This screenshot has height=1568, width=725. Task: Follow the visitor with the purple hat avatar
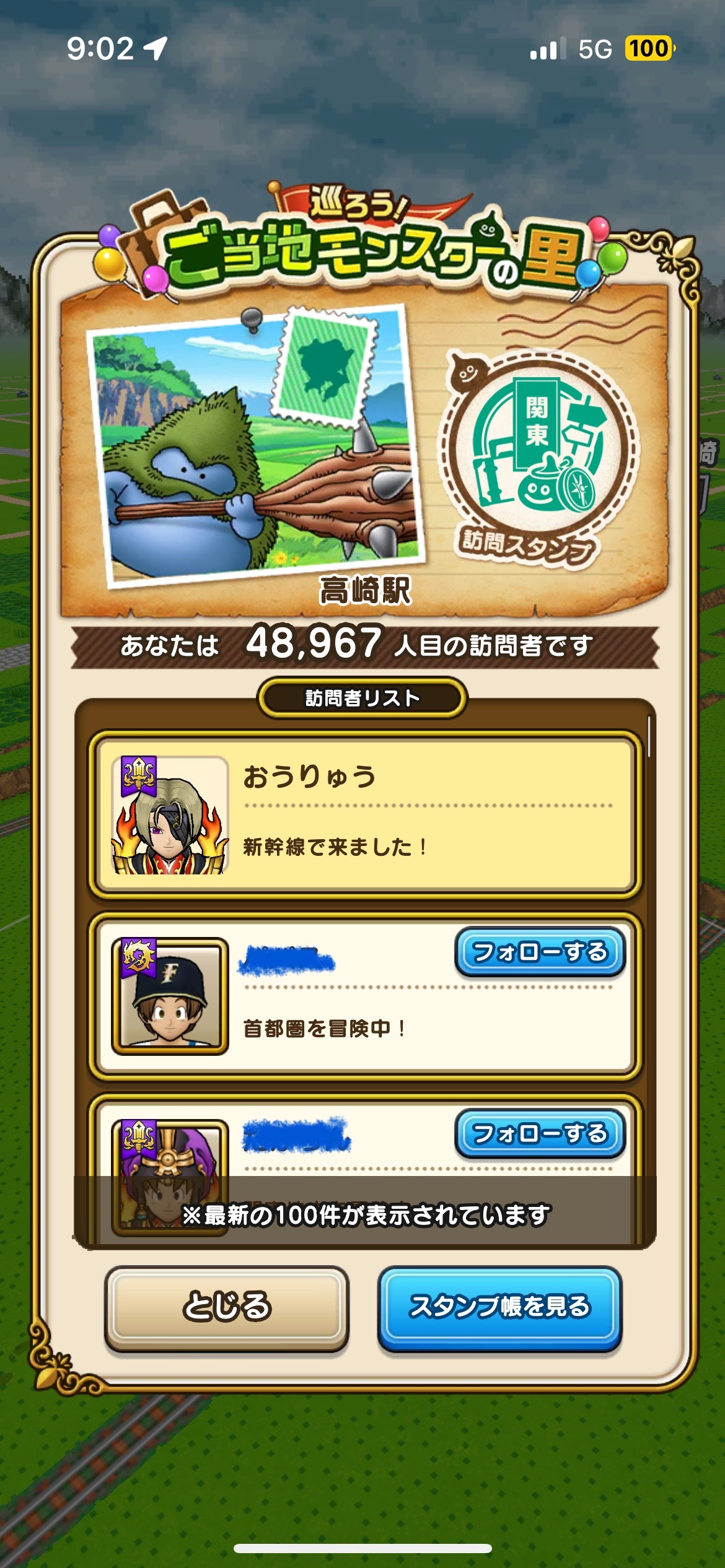[x=540, y=1133]
